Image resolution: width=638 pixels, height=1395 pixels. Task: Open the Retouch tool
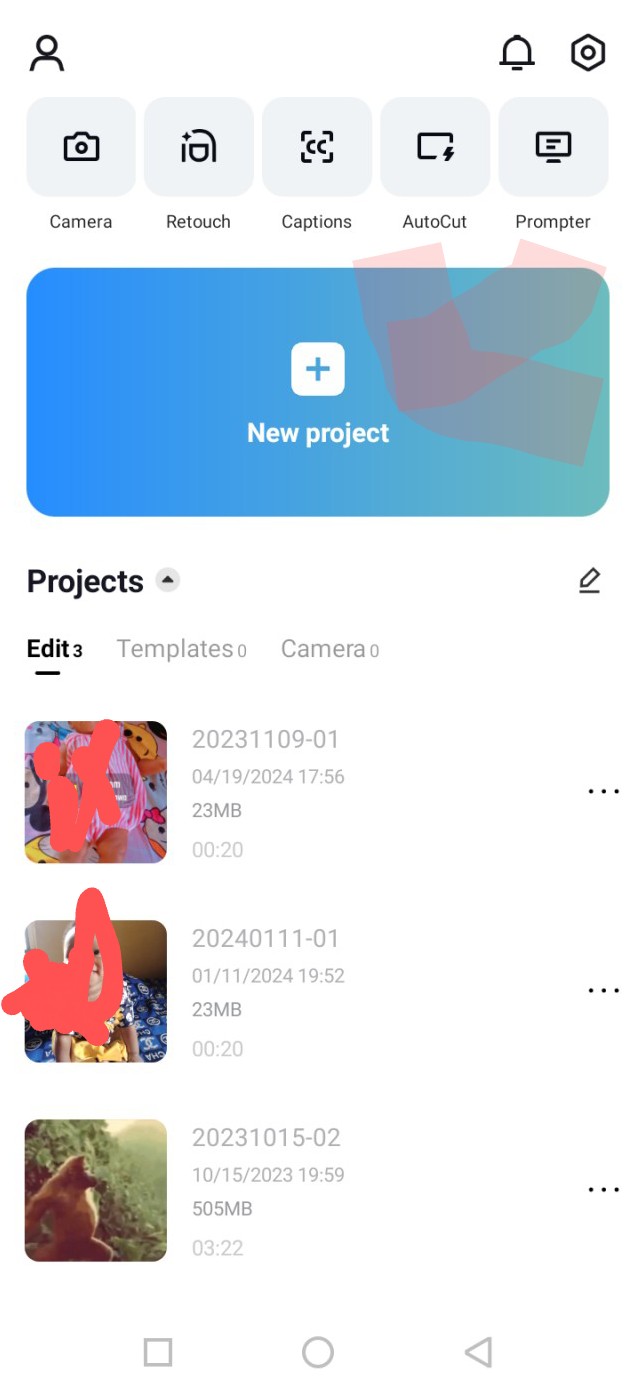click(198, 148)
